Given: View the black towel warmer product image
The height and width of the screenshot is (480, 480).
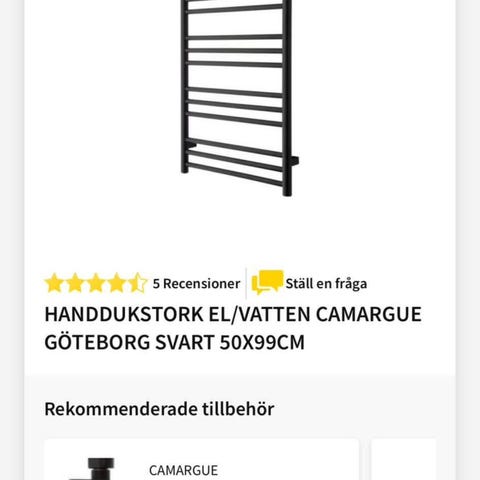Looking at the screenshot, I should 239,98.
